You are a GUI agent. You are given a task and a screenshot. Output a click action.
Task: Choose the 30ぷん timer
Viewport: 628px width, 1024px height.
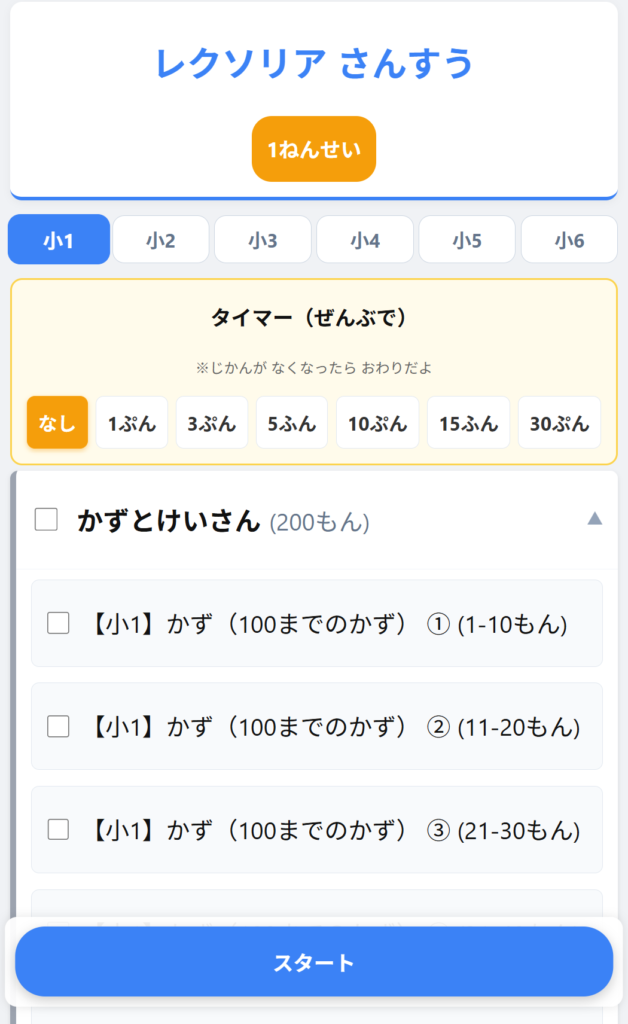[x=559, y=423]
